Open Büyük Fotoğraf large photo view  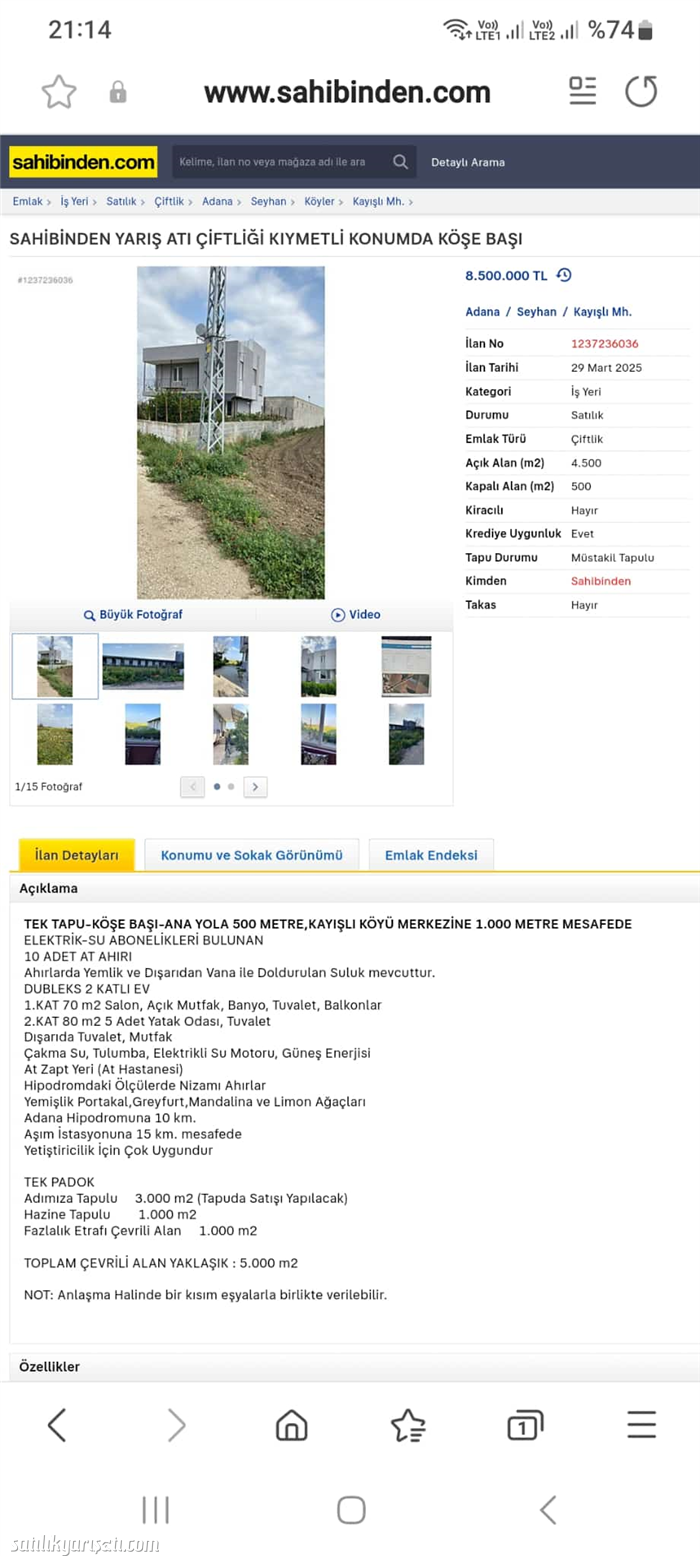(133, 615)
